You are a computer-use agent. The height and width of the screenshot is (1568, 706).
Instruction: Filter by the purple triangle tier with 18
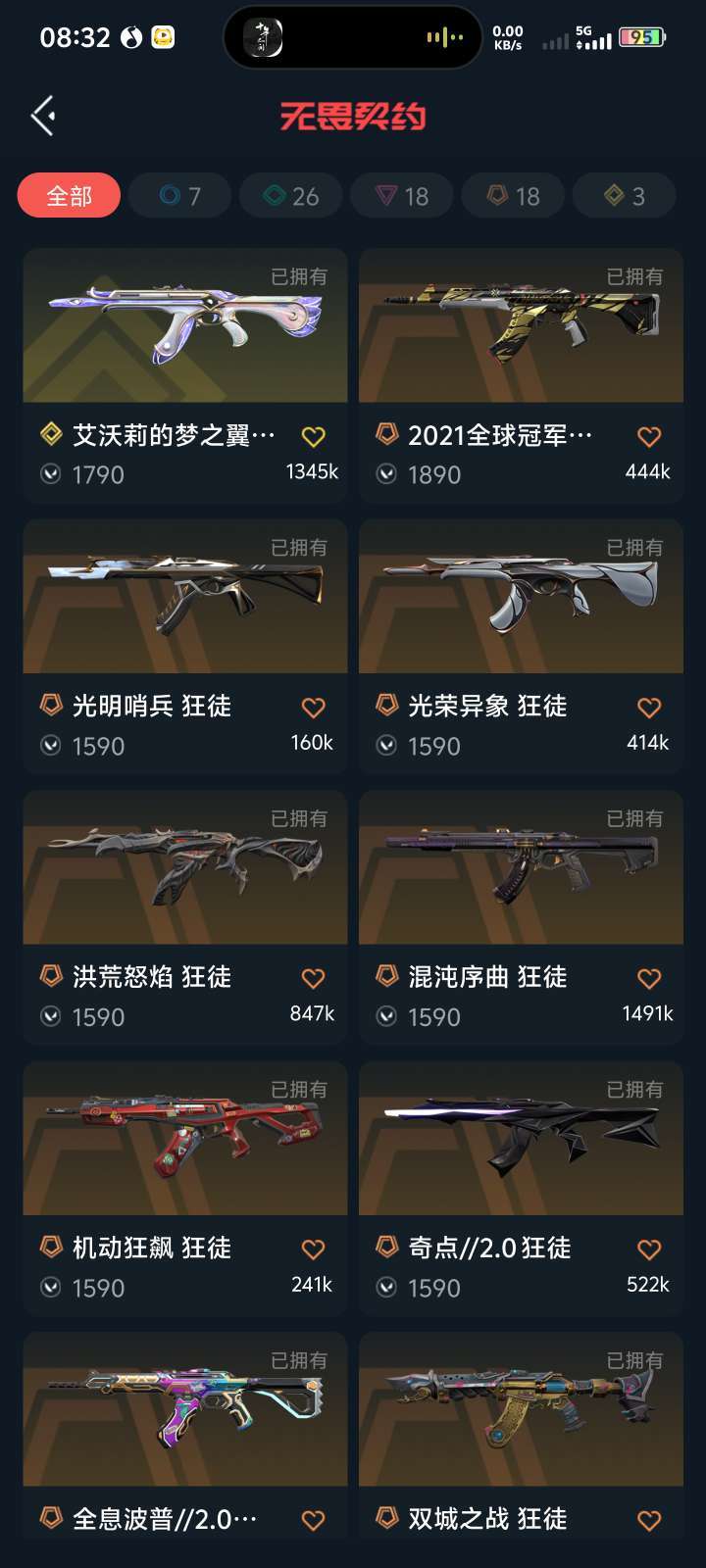tap(402, 196)
